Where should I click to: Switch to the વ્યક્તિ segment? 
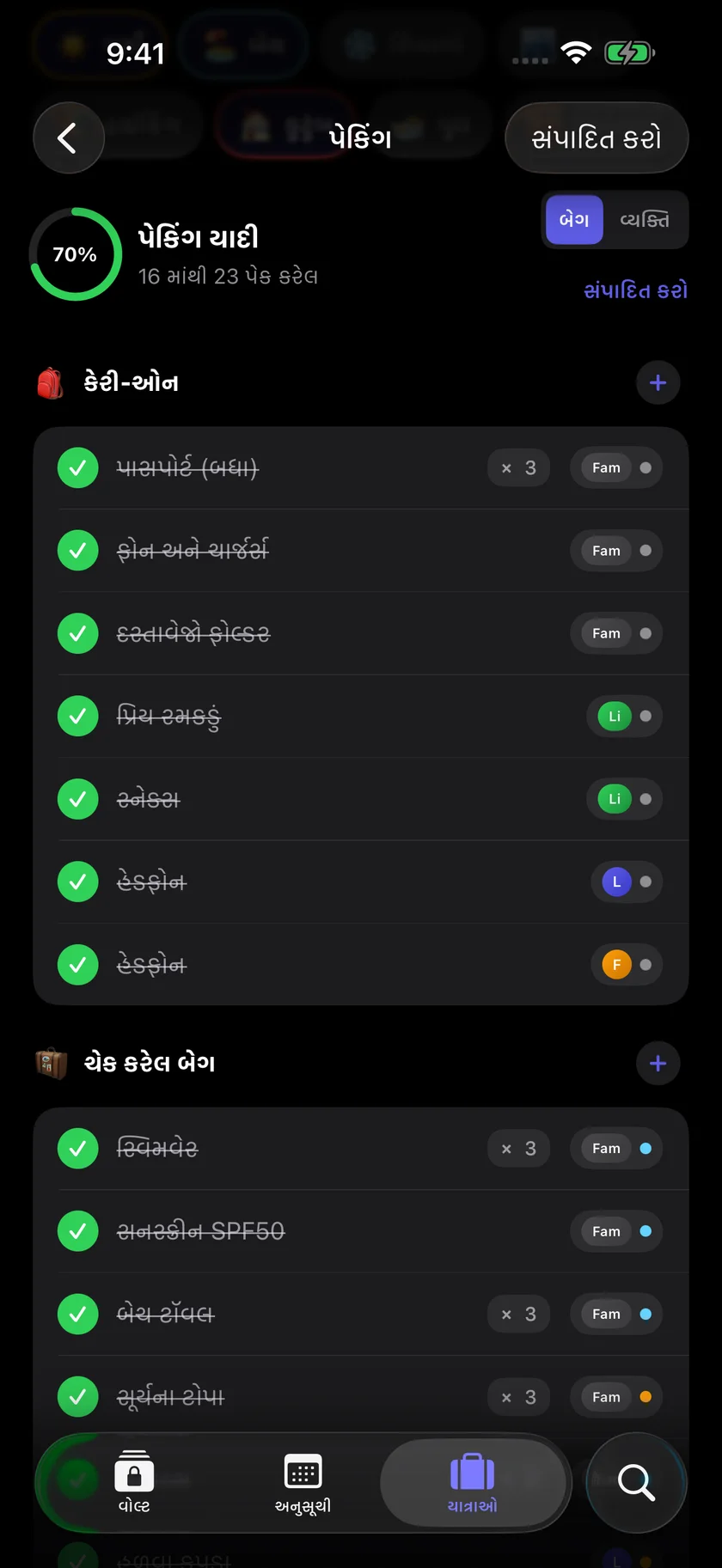645,220
